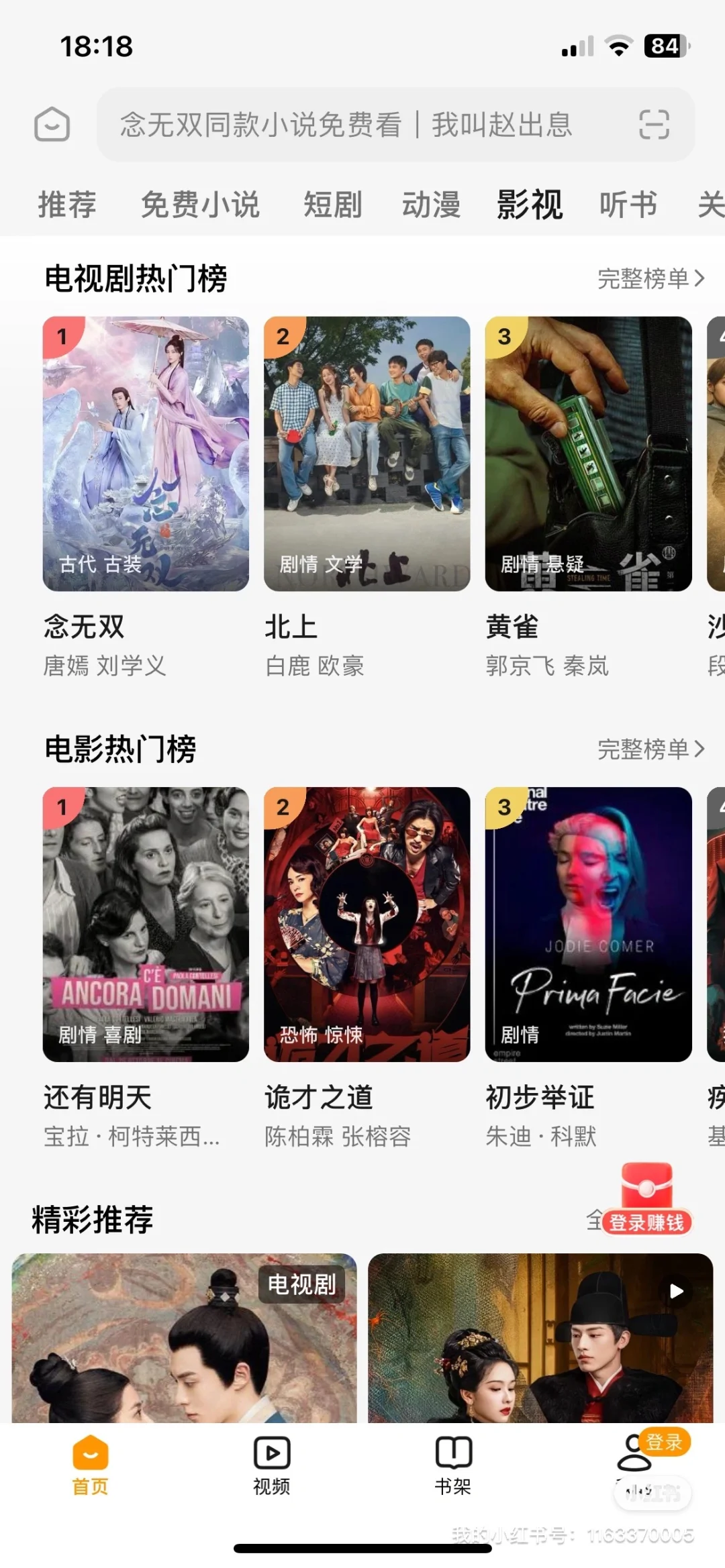Open the 北上 drama card
The width and height of the screenshot is (725, 1568).
coord(367,454)
